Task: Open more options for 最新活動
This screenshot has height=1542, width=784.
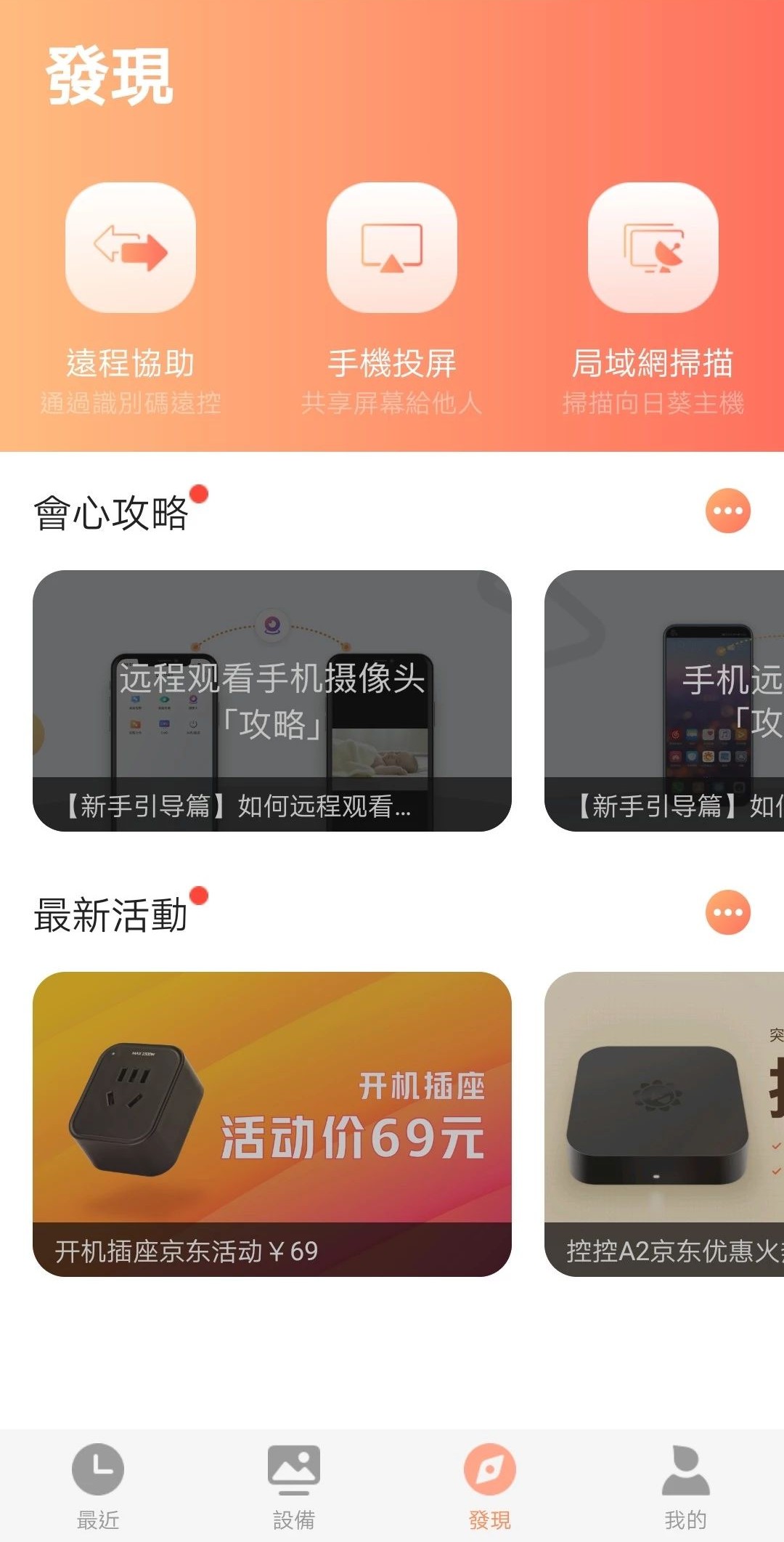Action: pyautogui.click(x=727, y=912)
